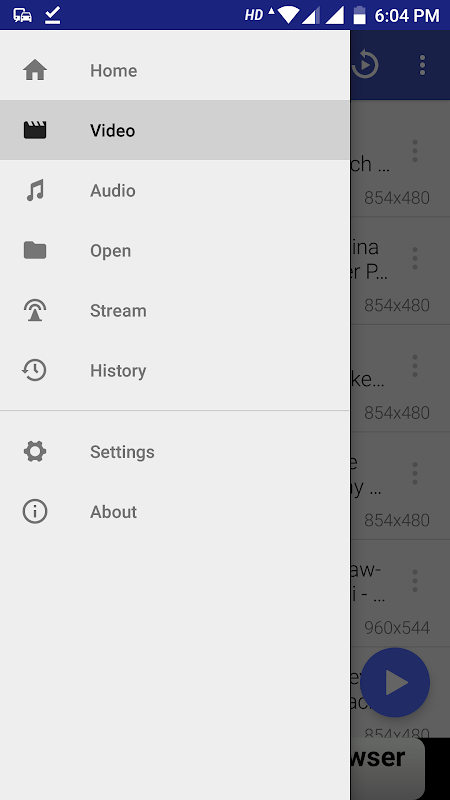Open Settings from the drawer
The width and height of the screenshot is (450, 800).
coord(175,452)
